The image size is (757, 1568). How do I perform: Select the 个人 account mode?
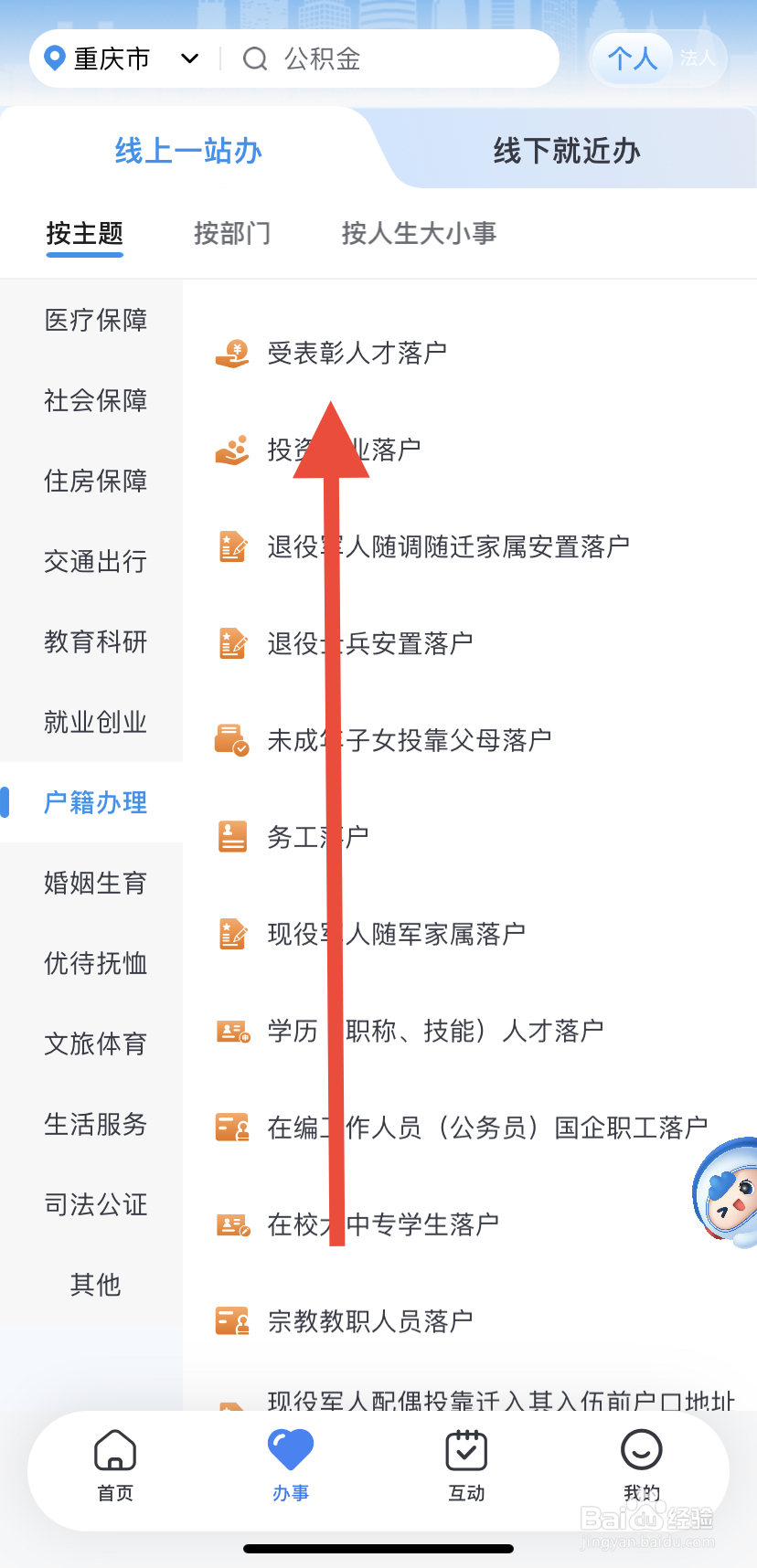[x=632, y=58]
